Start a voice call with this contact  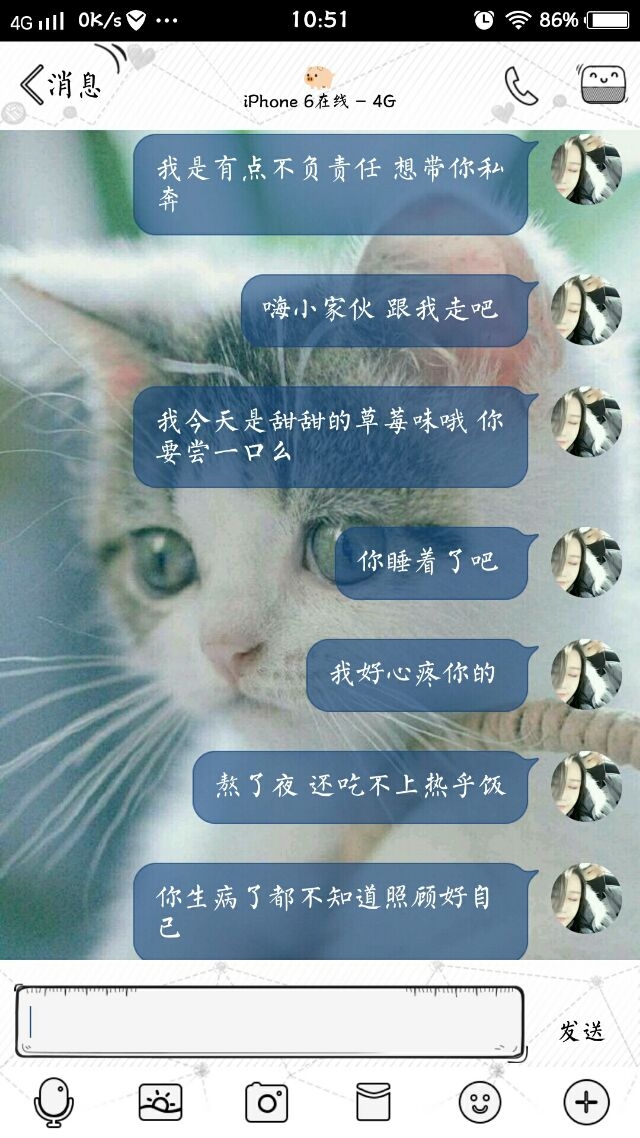coord(520,86)
